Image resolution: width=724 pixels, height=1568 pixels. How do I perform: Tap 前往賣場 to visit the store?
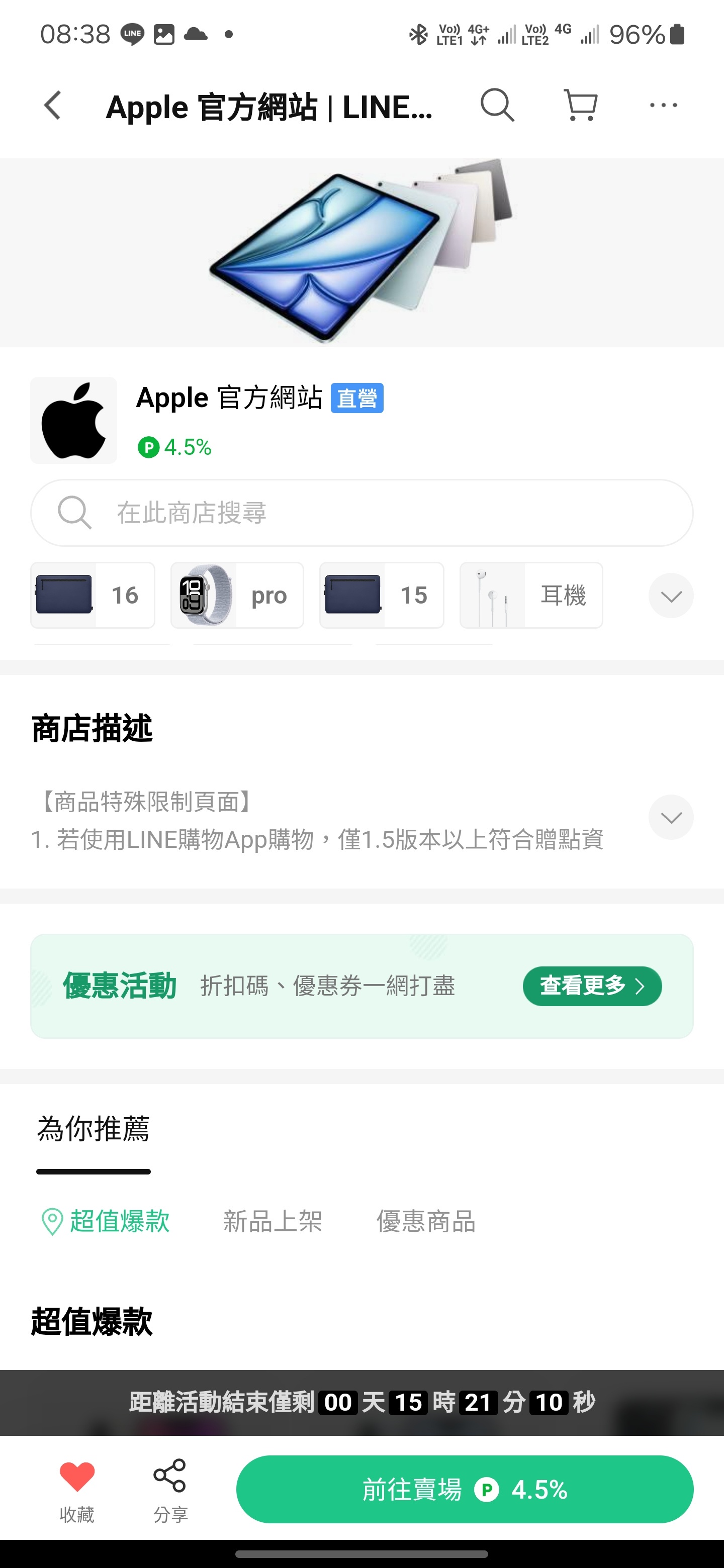465,1490
